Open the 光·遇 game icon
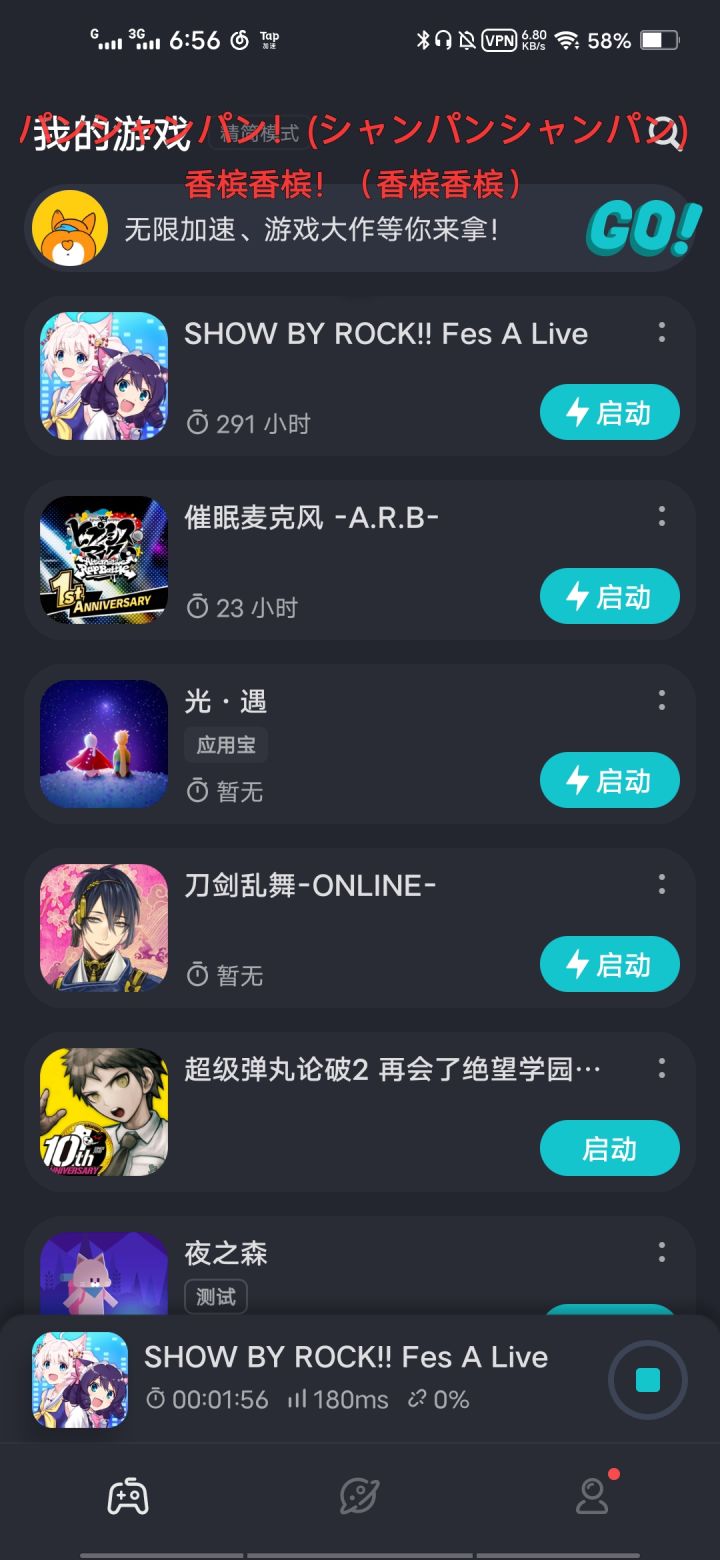Viewport: 720px width, 1560px height. click(x=104, y=744)
